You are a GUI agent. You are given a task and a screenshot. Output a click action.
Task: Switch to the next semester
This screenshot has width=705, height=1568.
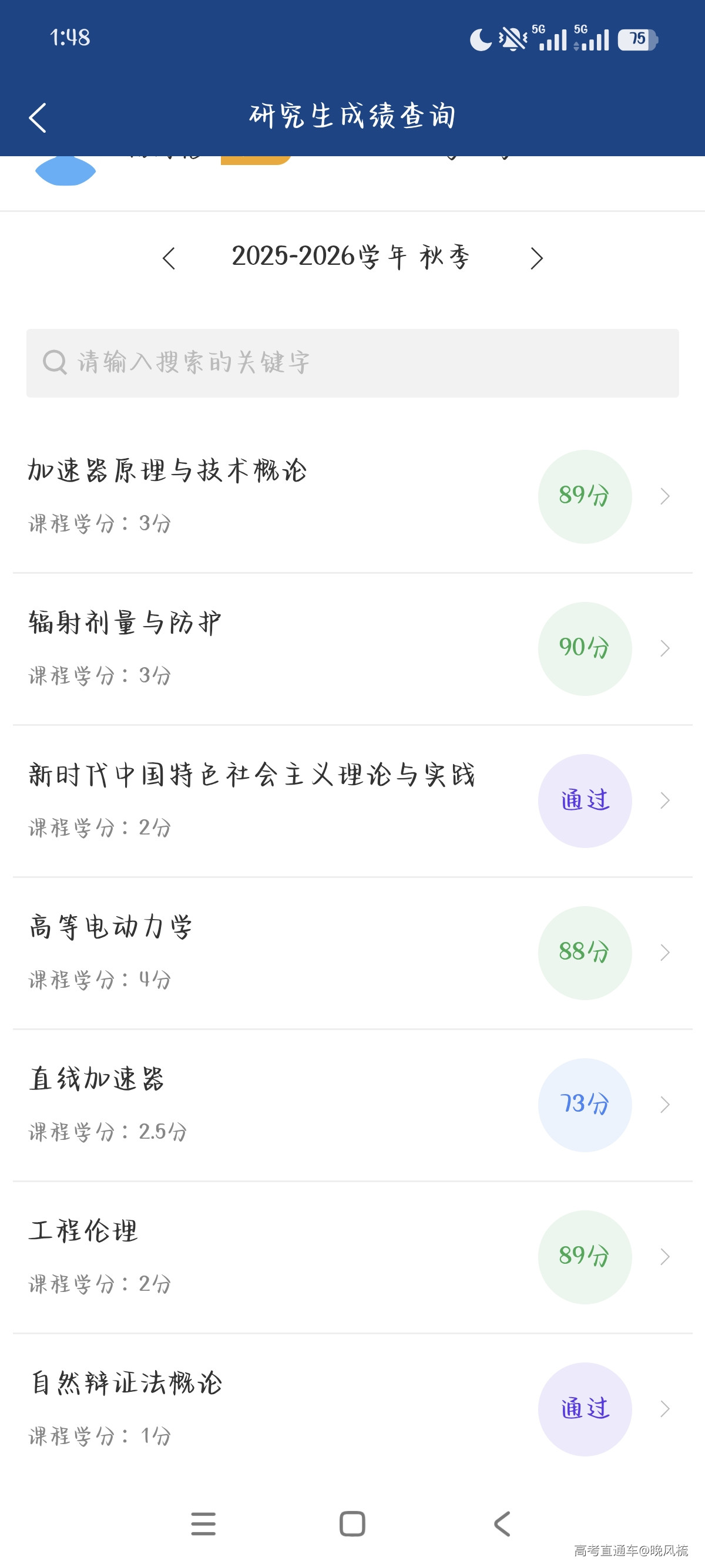[536, 258]
